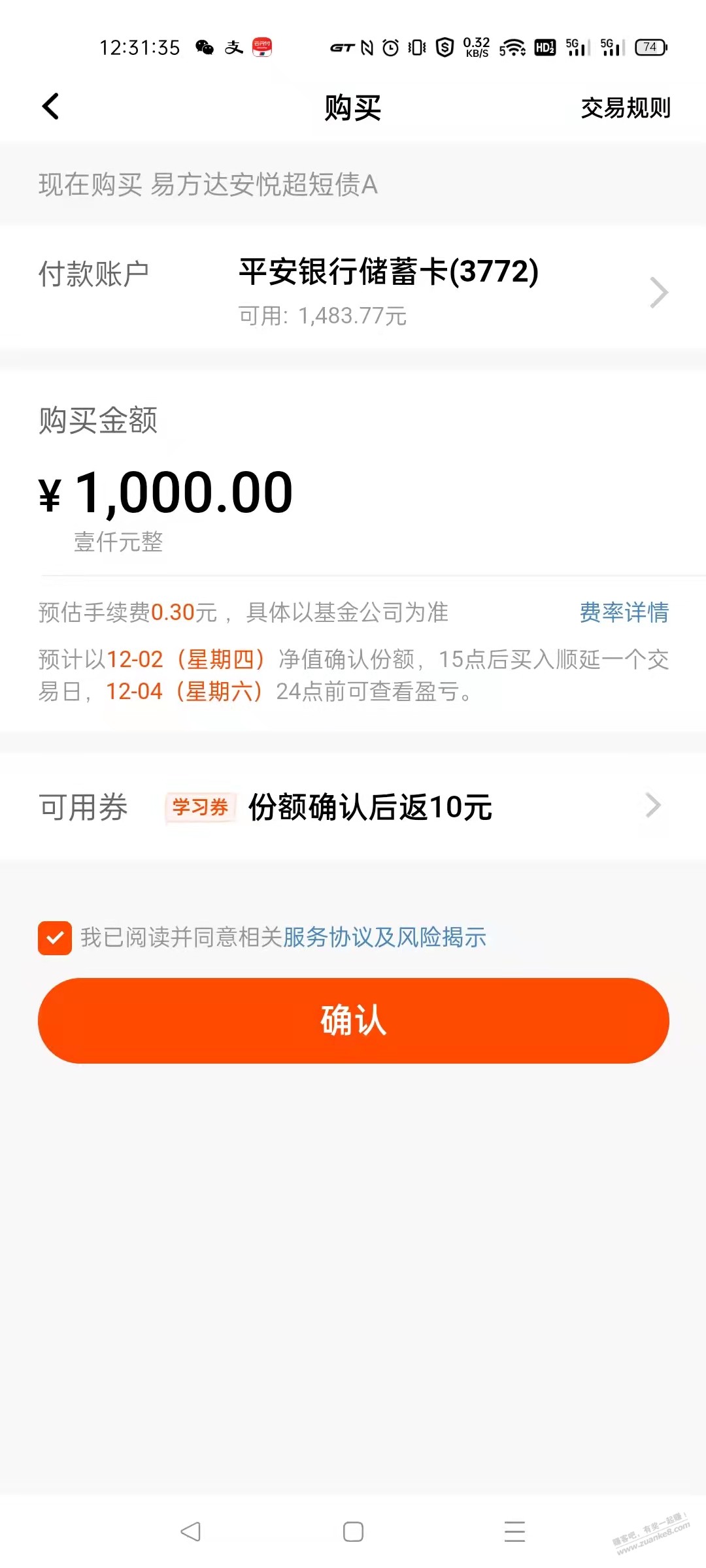The height and width of the screenshot is (1568, 706).
Task: View 费率详情 fee details
Action: (x=624, y=612)
